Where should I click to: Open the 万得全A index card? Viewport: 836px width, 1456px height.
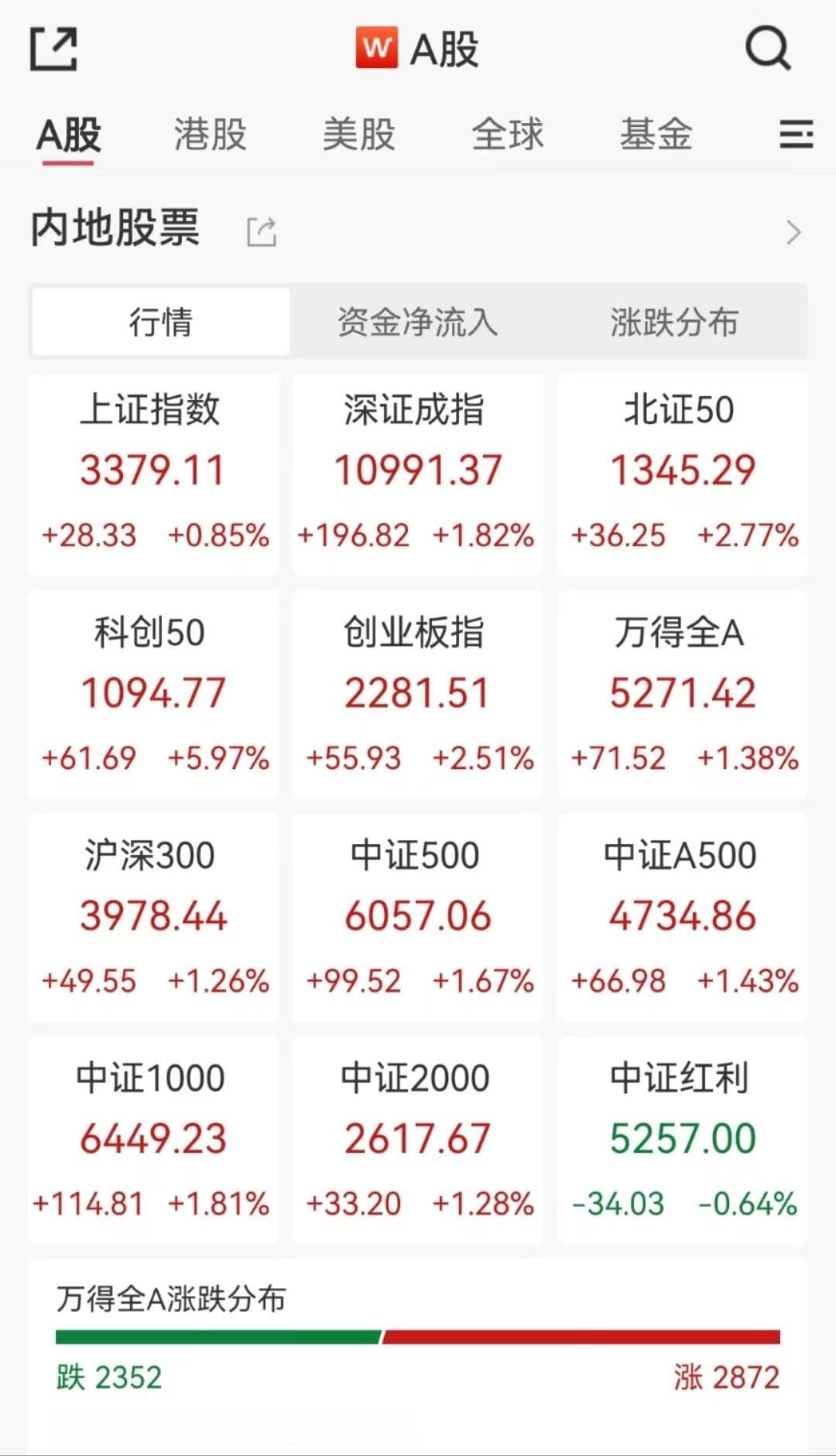(x=682, y=695)
